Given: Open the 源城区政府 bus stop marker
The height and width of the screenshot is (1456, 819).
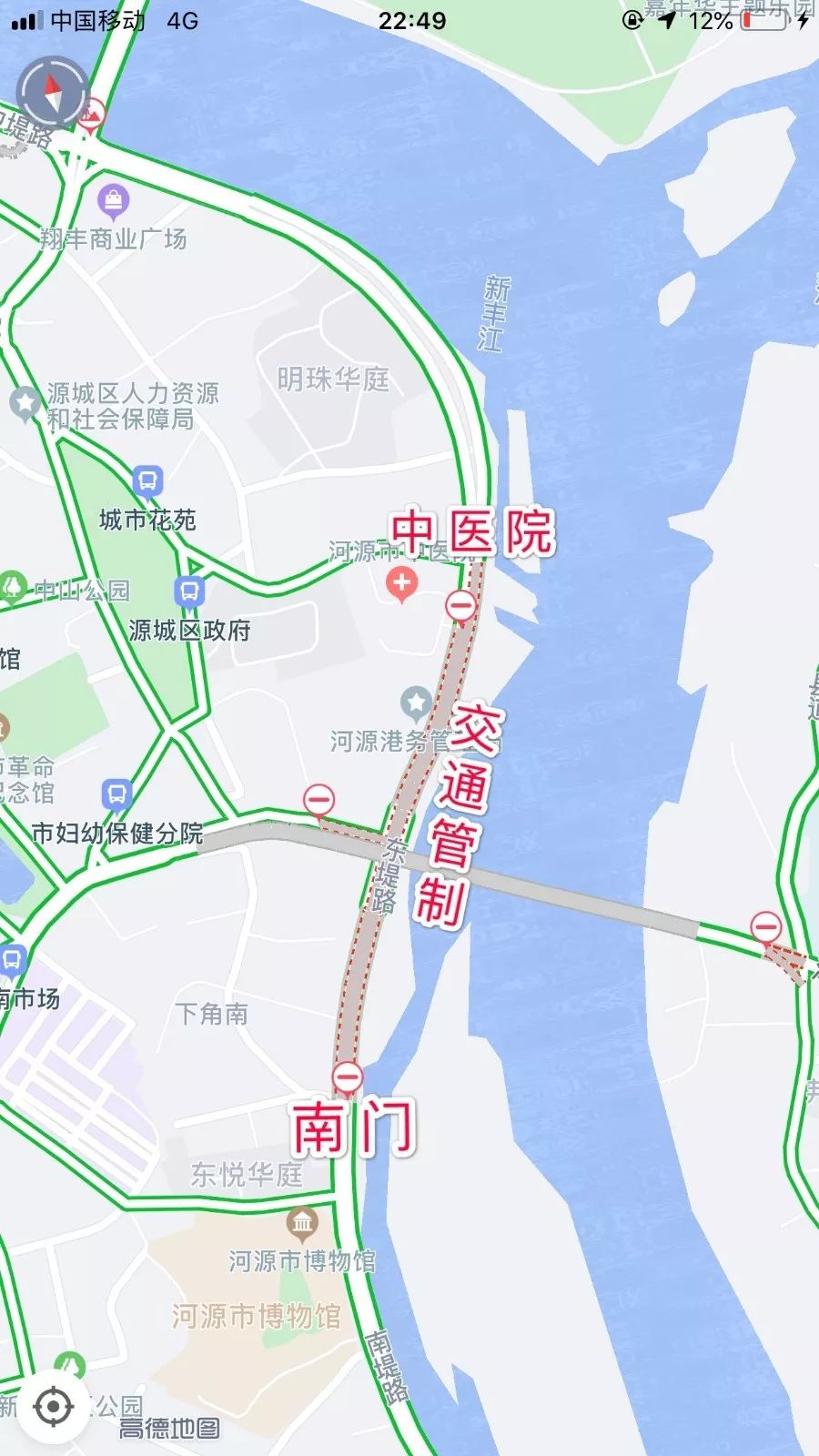Looking at the screenshot, I should coord(189,591).
